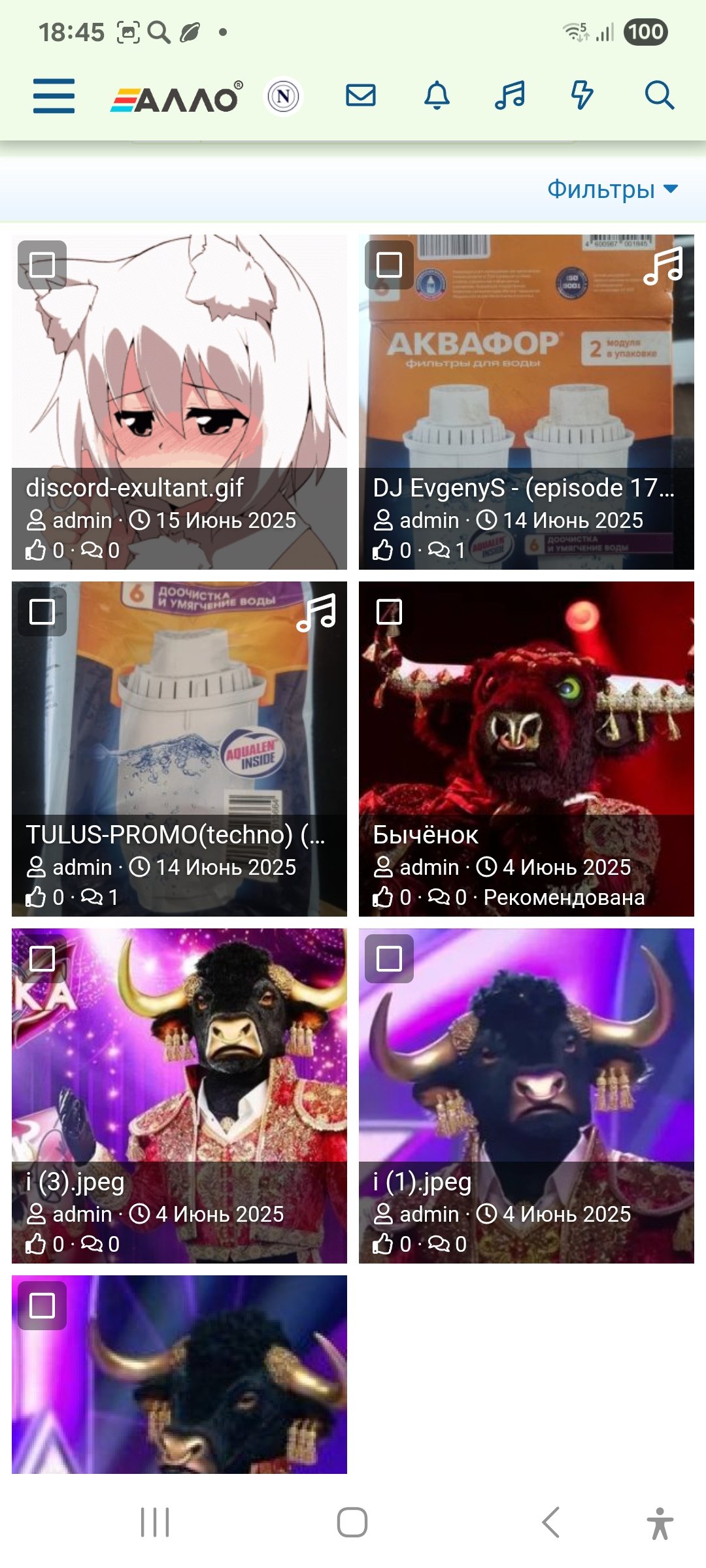Viewport: 706px width, 1568px height.
Task: Select the checkbox on i (1).jpeg
Action: click(x=389, y=959)
